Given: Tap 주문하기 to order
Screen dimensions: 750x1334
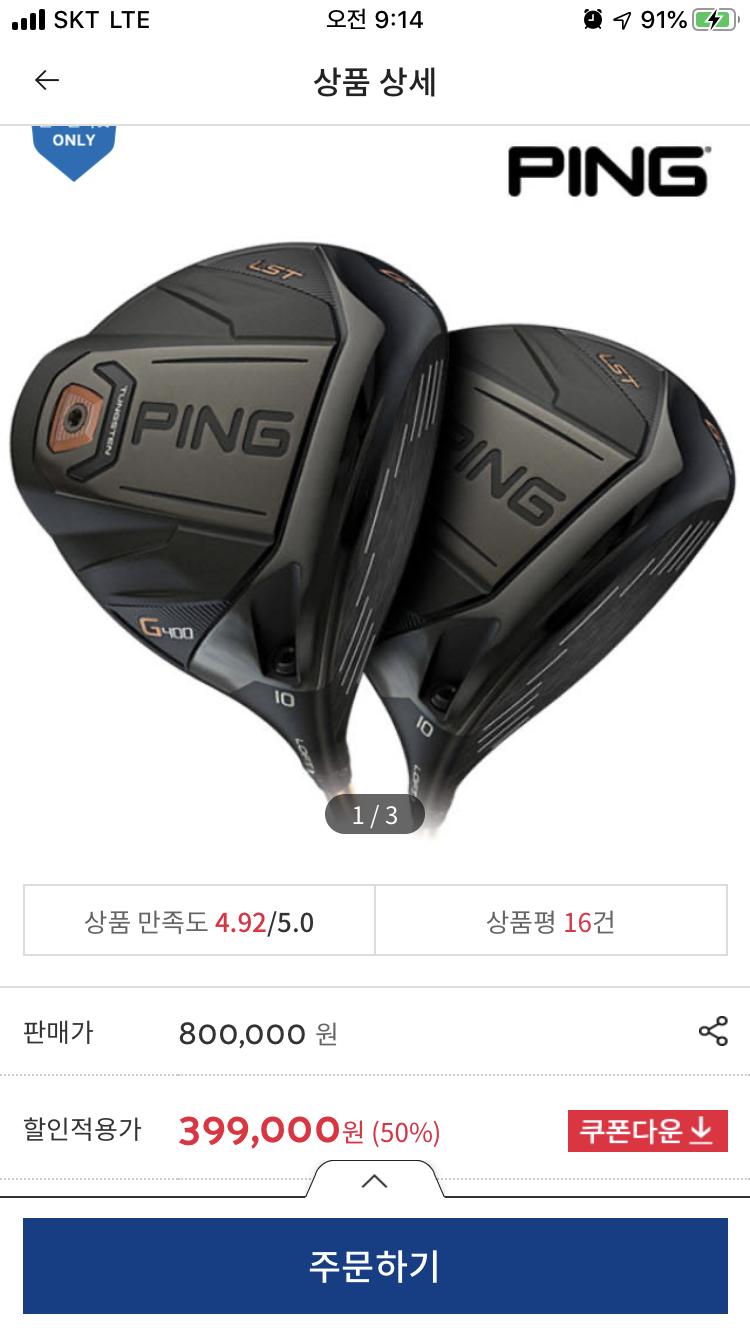Looking at the screenshot, I should [375, 1265].
